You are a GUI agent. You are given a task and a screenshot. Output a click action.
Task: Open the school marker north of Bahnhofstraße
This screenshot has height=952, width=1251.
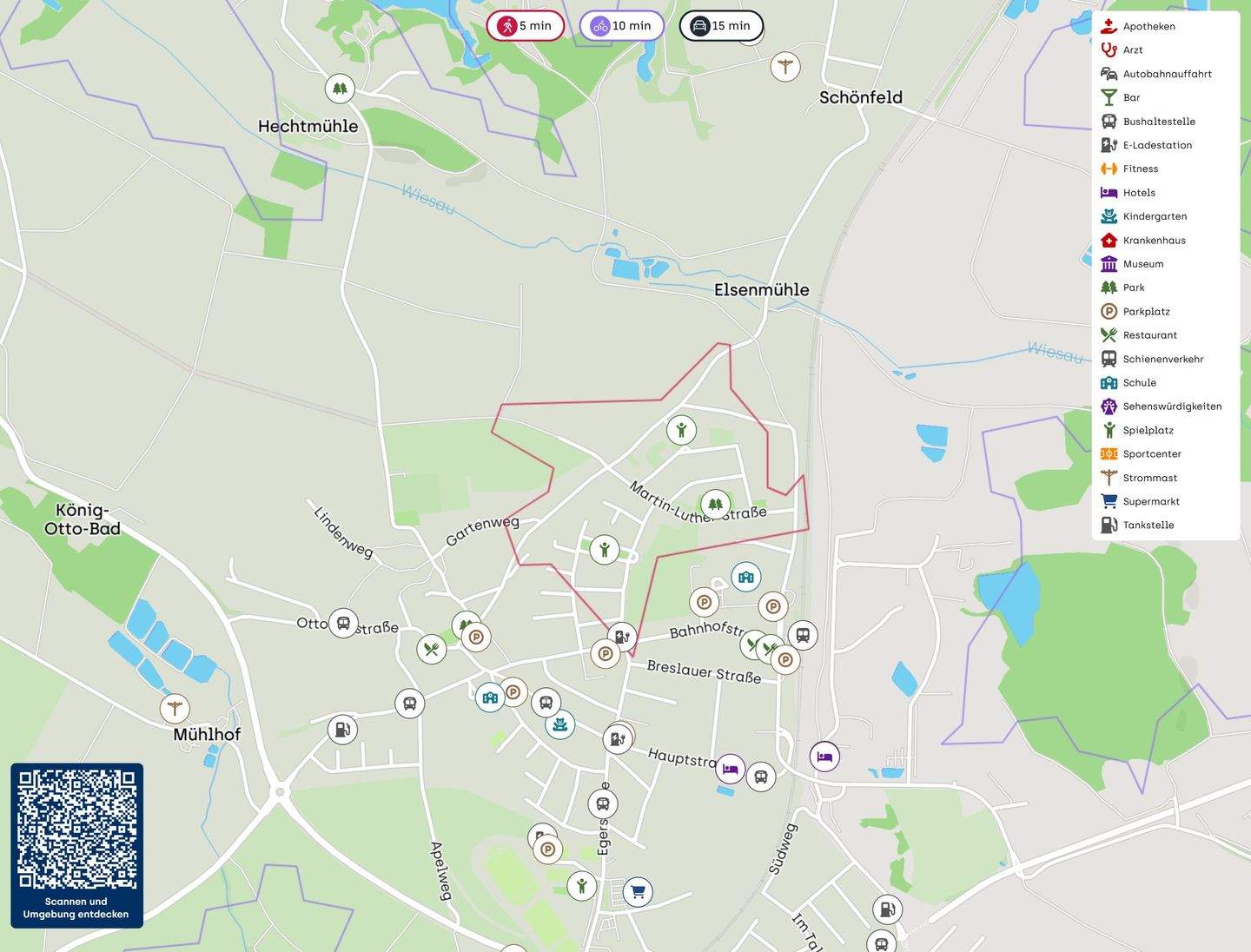point(745,576)
